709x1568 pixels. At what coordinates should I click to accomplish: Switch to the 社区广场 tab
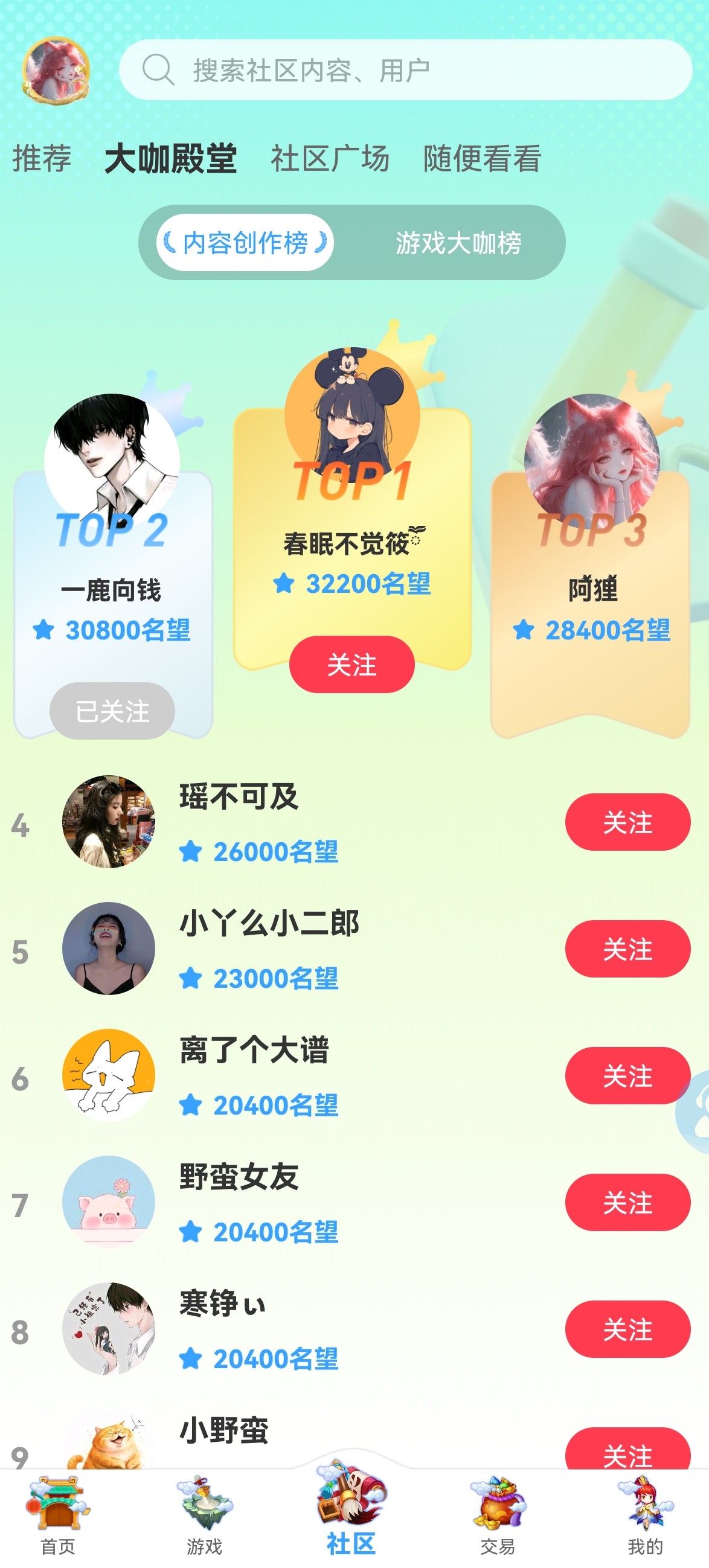329,159
